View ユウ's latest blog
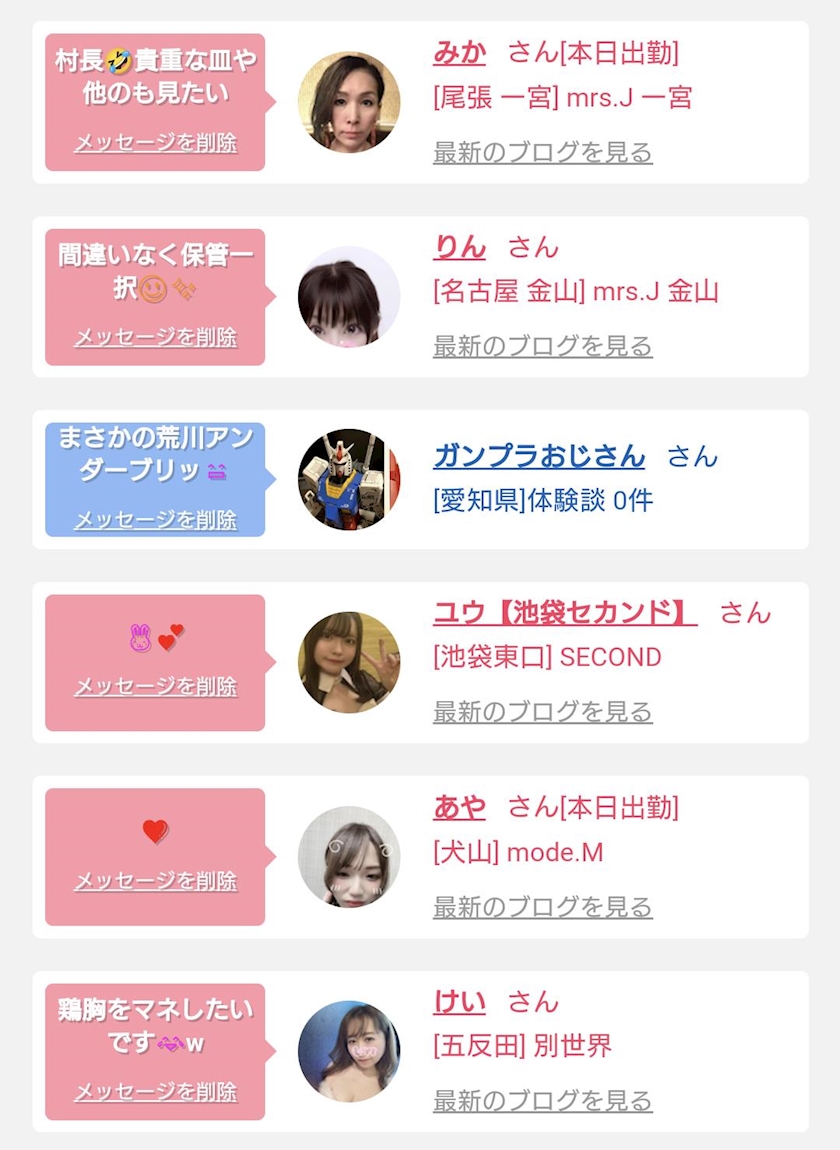Image resolution: width=840 pixels, height=1150 pixels. click(x=543, y=712)
